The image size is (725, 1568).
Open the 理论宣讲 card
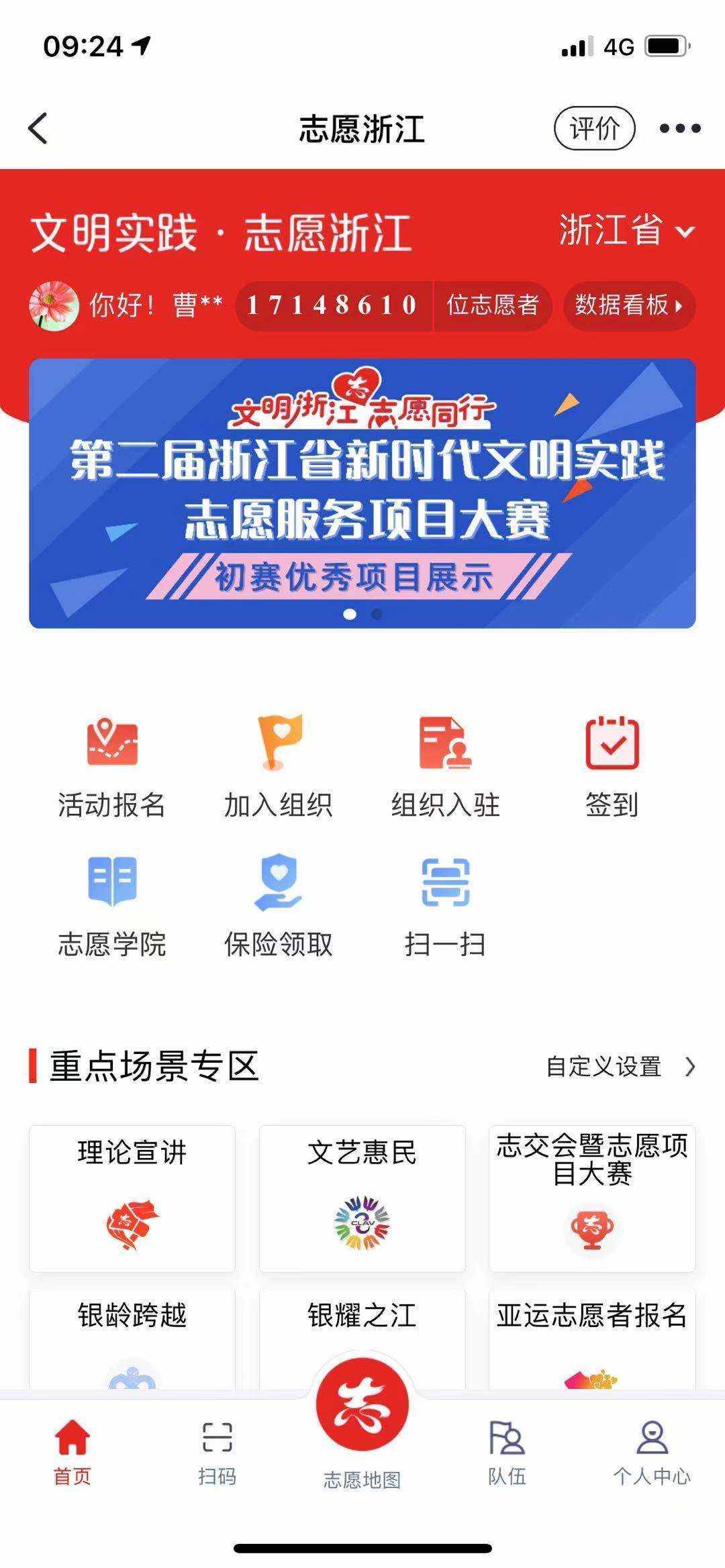click(132, 1198)
